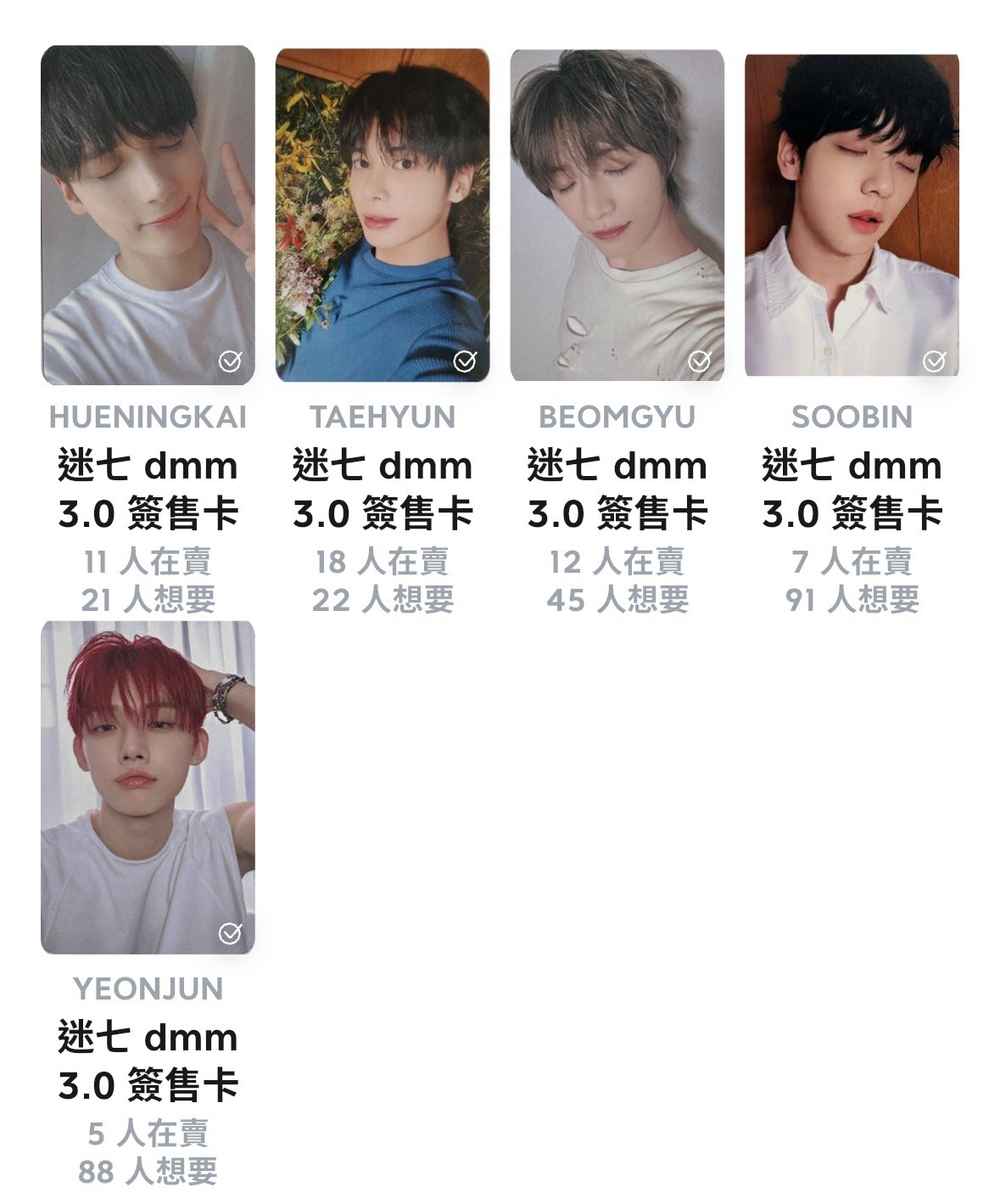Click the verified checkmark badge on TAEHYUN's photocard
Screen dimensions: 1000x1204
tap(463, 363)
